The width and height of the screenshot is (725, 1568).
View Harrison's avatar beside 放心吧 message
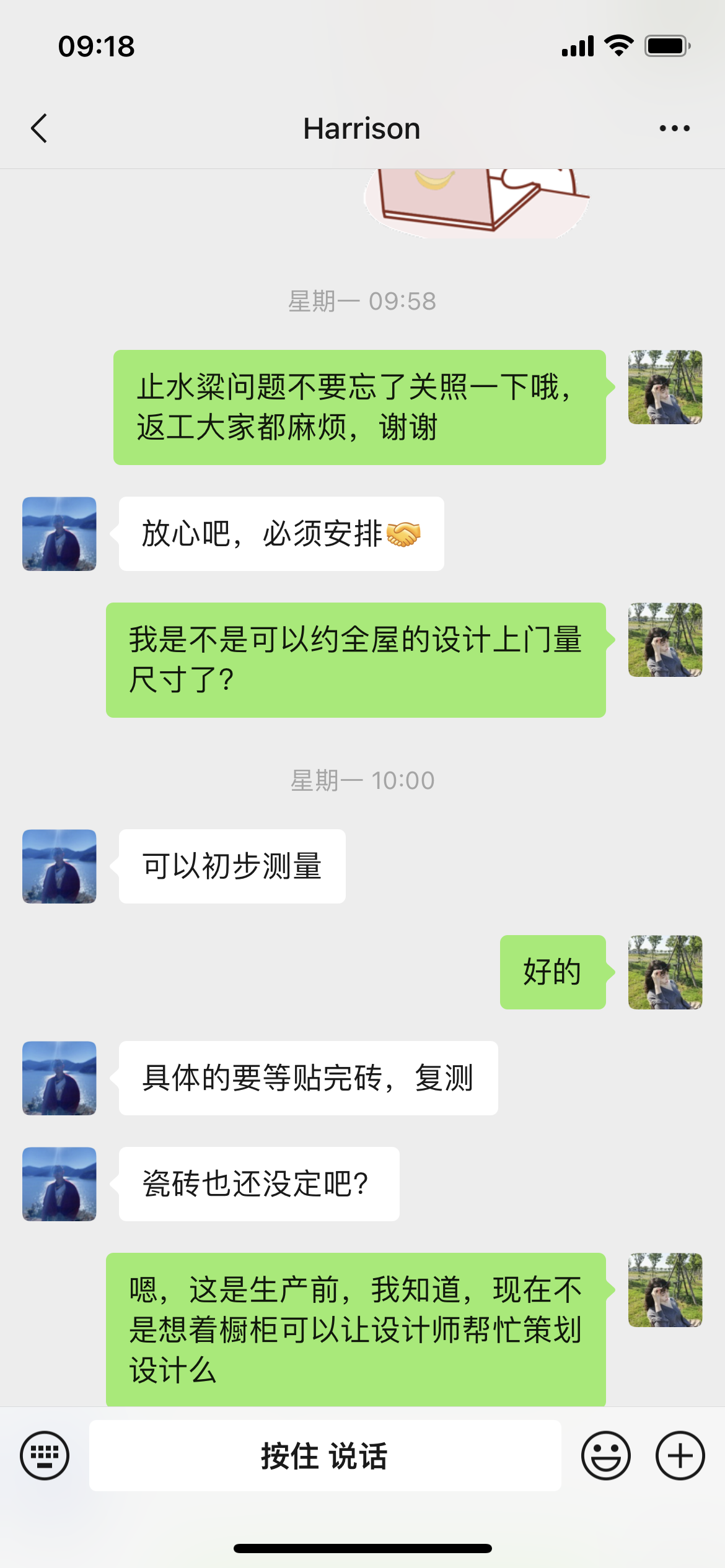point(59,534)
